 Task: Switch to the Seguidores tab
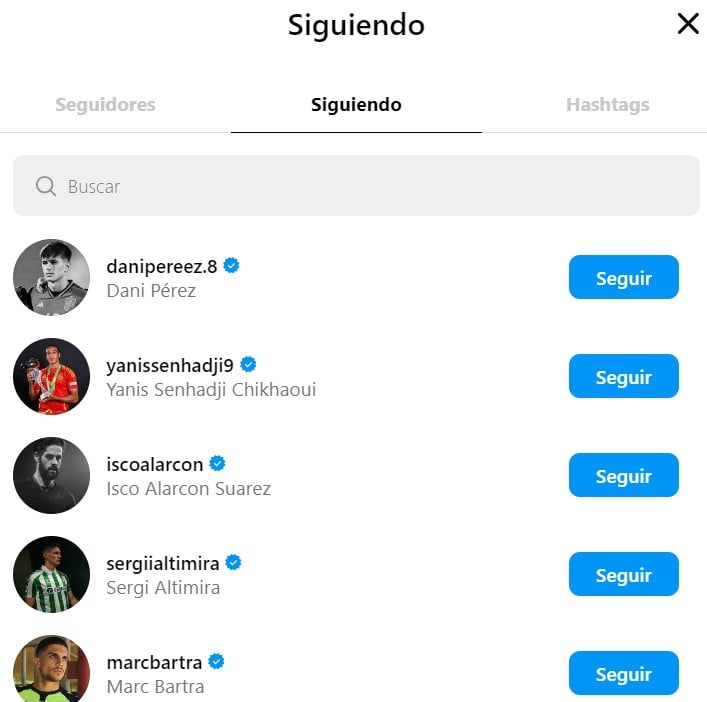(x=105, y=105)
